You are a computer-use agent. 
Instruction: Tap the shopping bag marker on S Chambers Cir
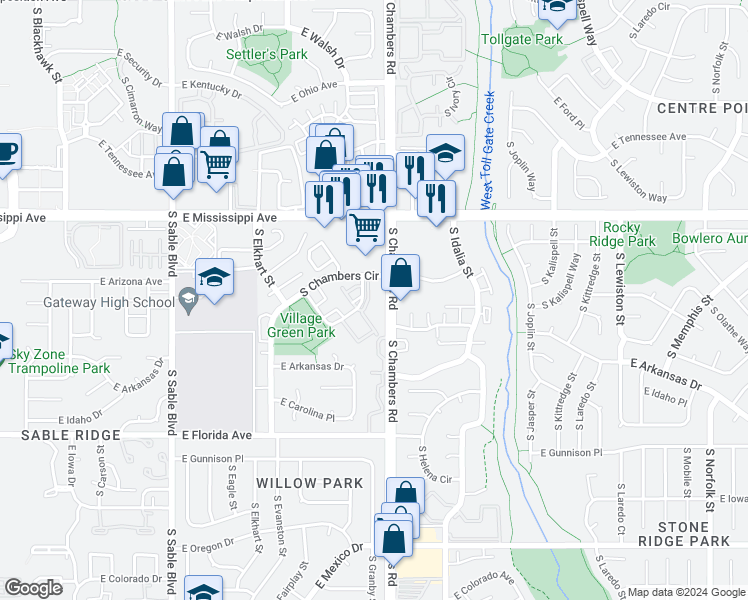[x=400, y=273]
